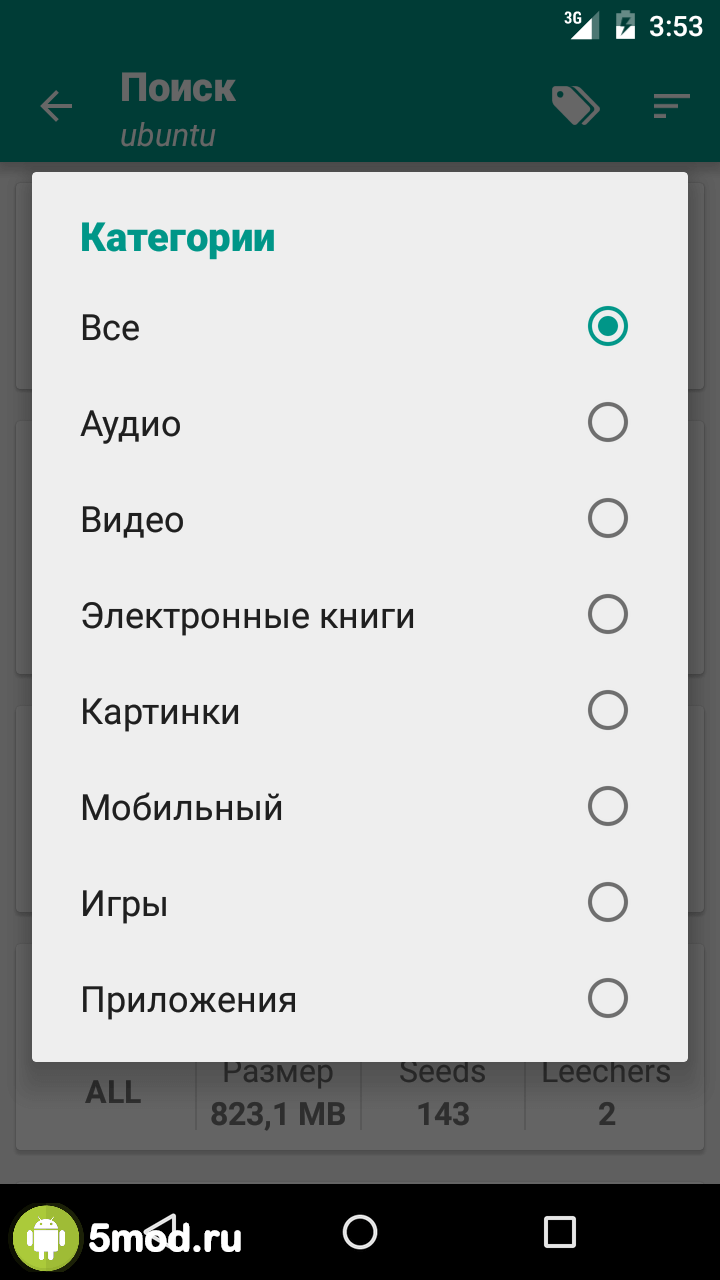Open the recent apps overview
Screen dimensions: 720x1280
pos(560,1231)
